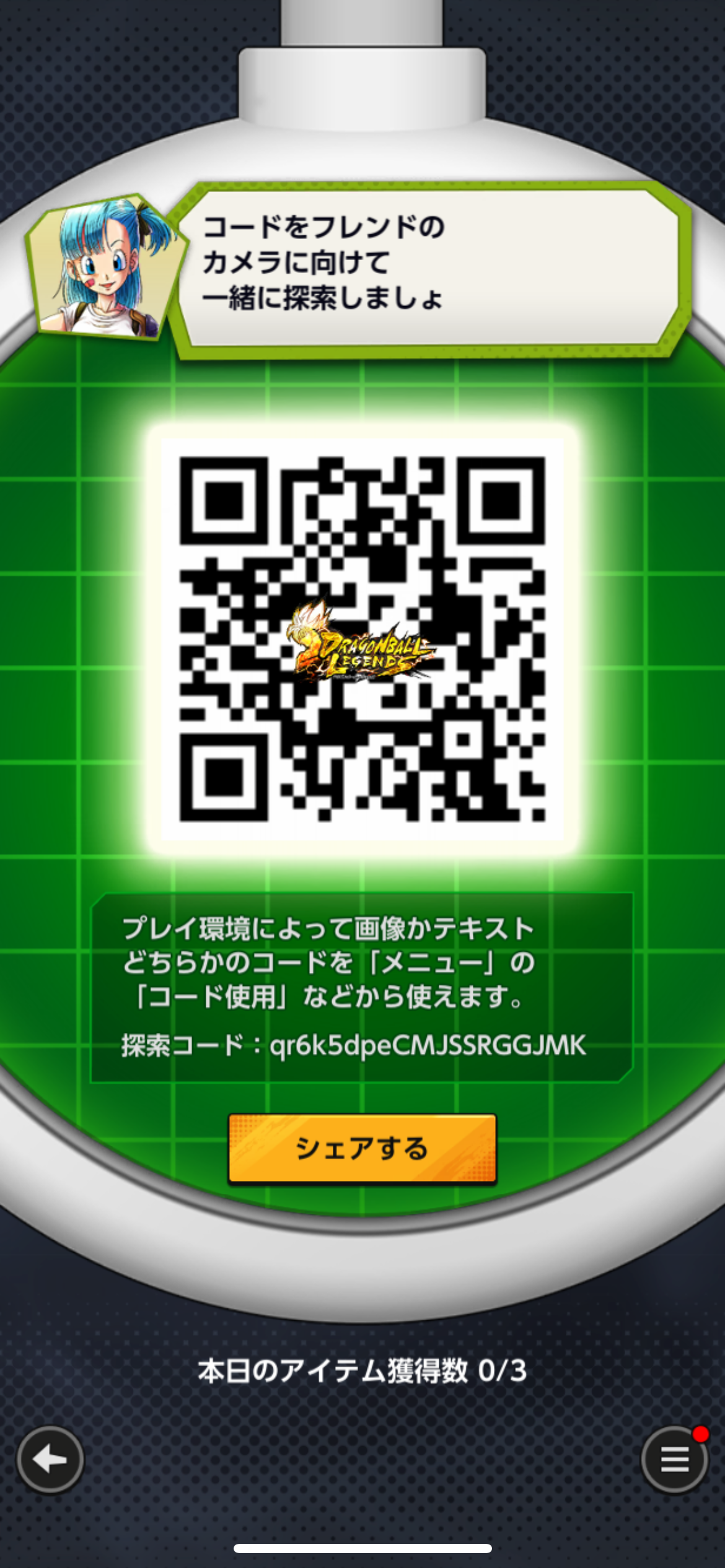725x1568 pixels.
Task: Open the hamburger menu button
Action: [675, 1460]
